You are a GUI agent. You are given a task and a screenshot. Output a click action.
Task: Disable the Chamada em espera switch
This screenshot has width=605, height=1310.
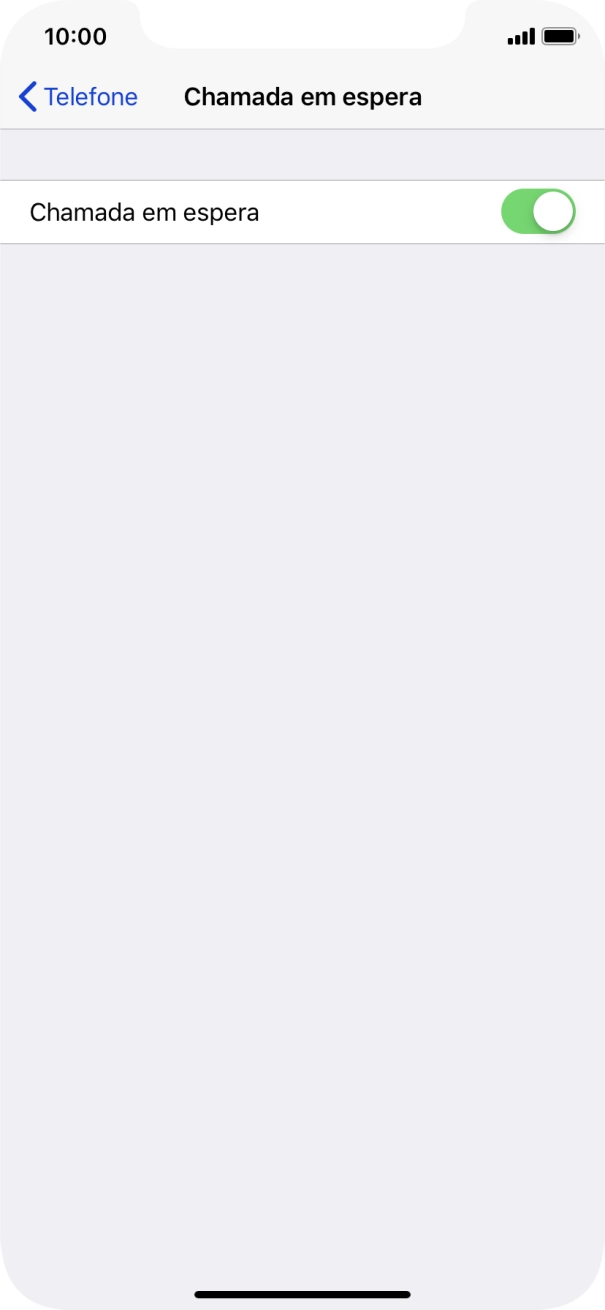pyautogui.click(x=538, y=212)
